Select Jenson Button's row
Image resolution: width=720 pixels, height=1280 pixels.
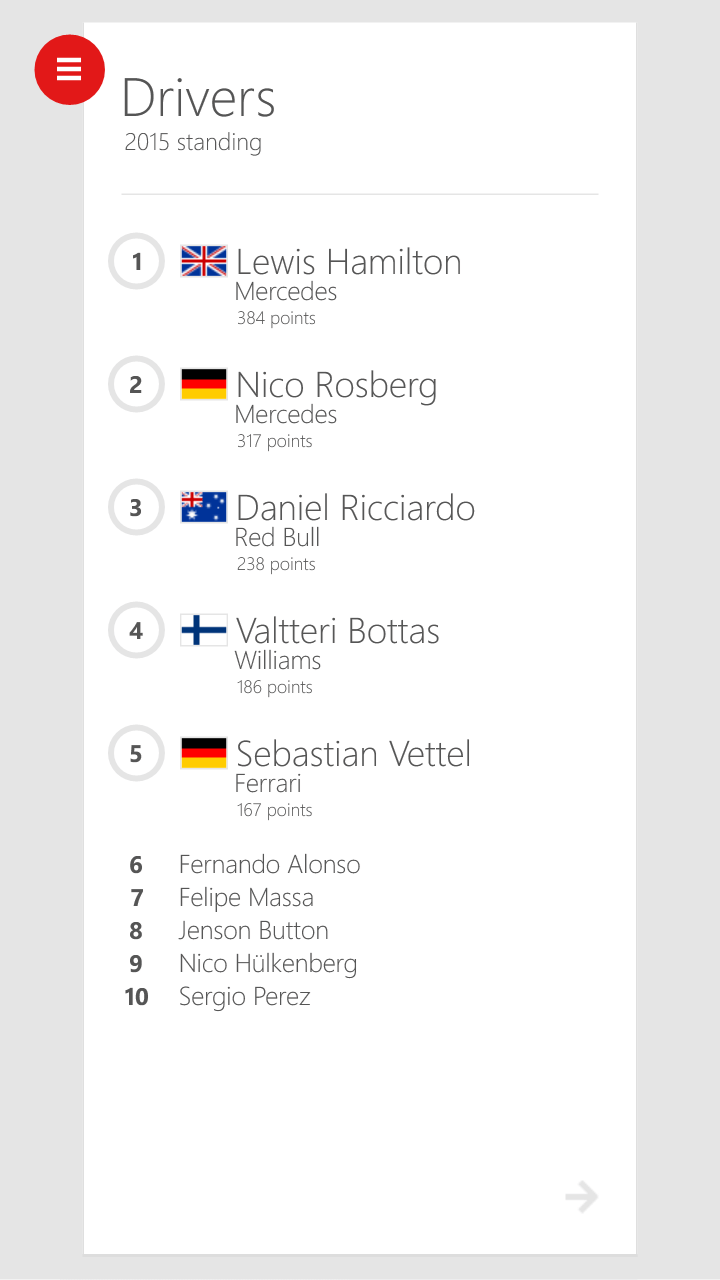(227, 931)
